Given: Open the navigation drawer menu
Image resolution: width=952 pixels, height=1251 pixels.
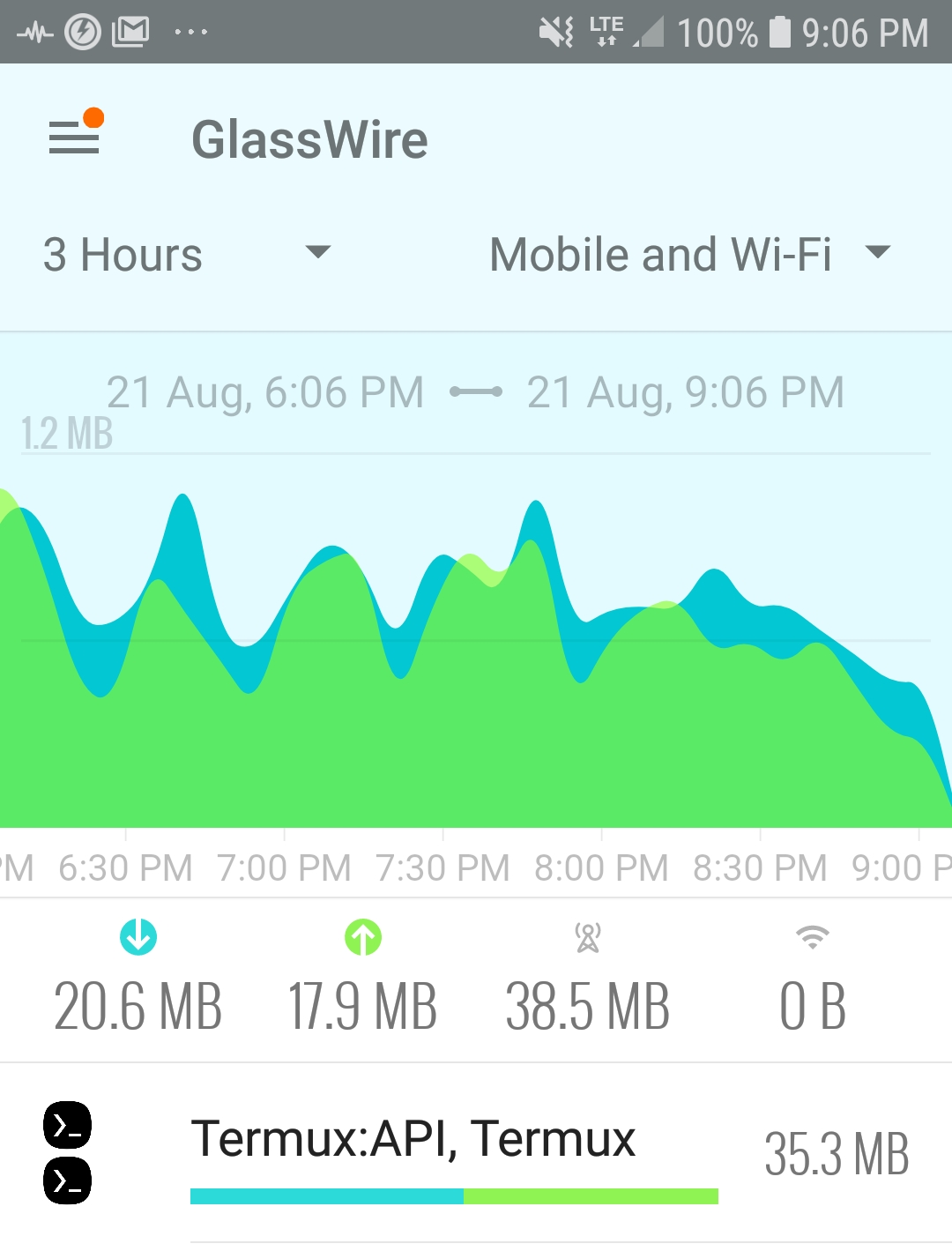Looking at the screenshot, I should (75, 137).
